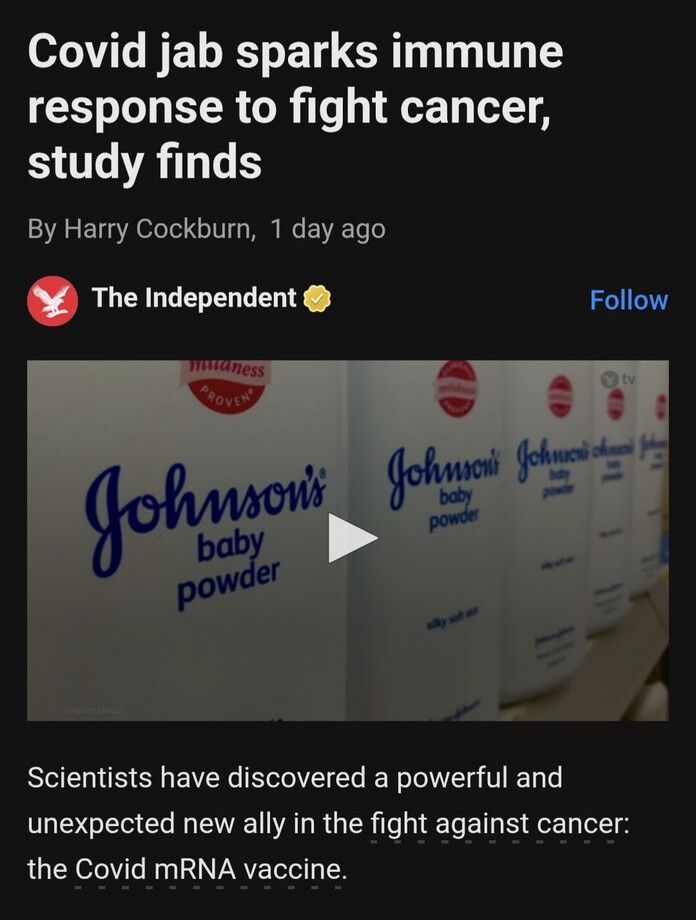
Task: Open the "Covid mRNA vaccine" underlined link
Action: [210, 869]
